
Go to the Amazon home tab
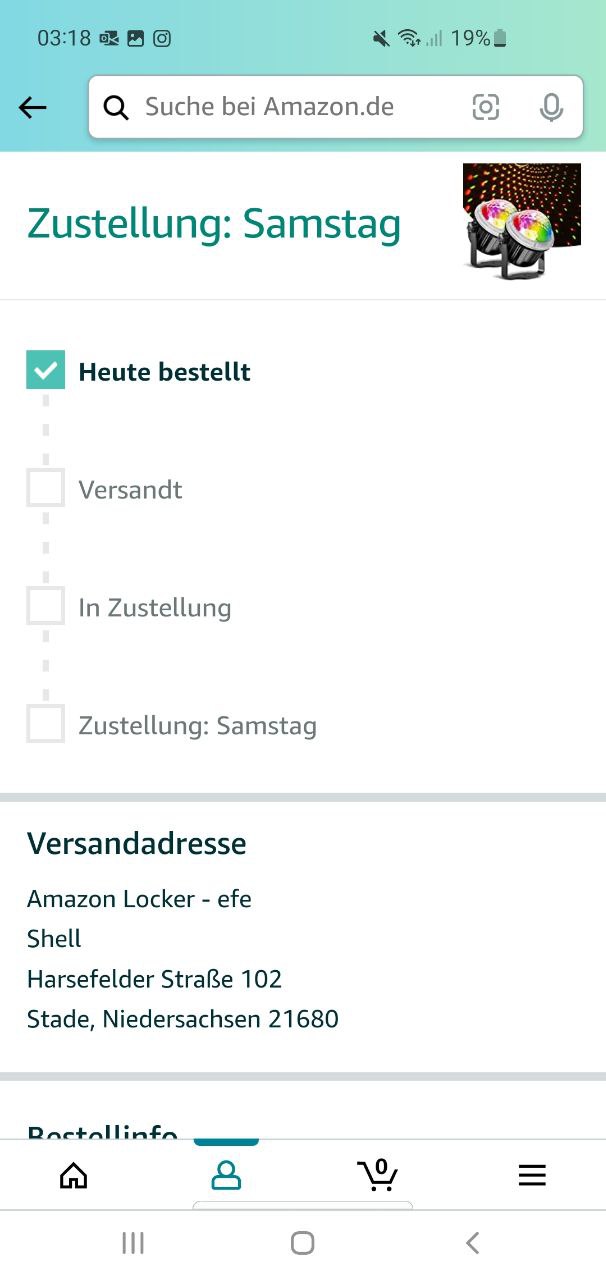(x=74, y=1175)
